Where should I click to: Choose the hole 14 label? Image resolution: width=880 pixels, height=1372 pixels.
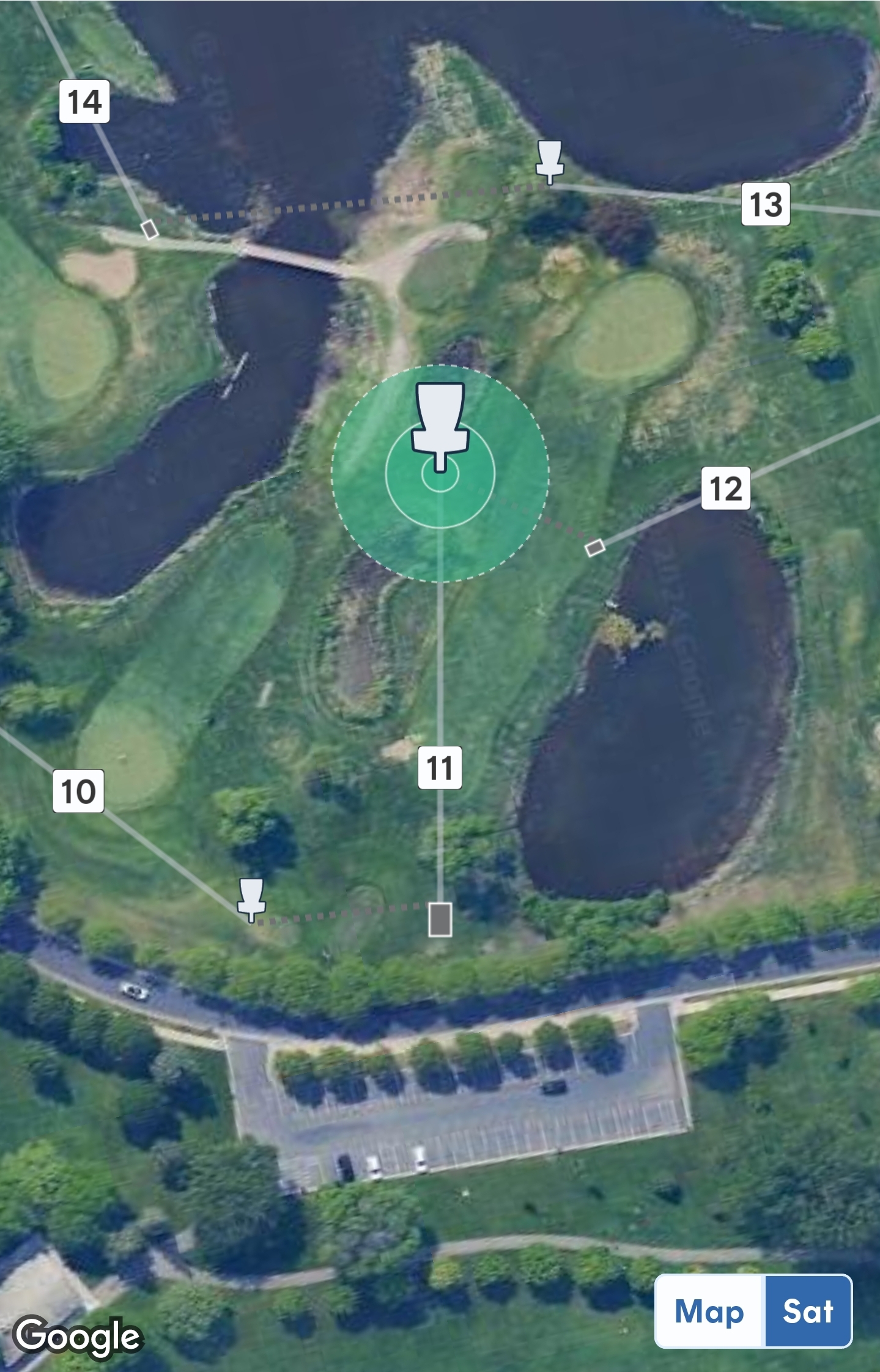[x=84, y=101]
